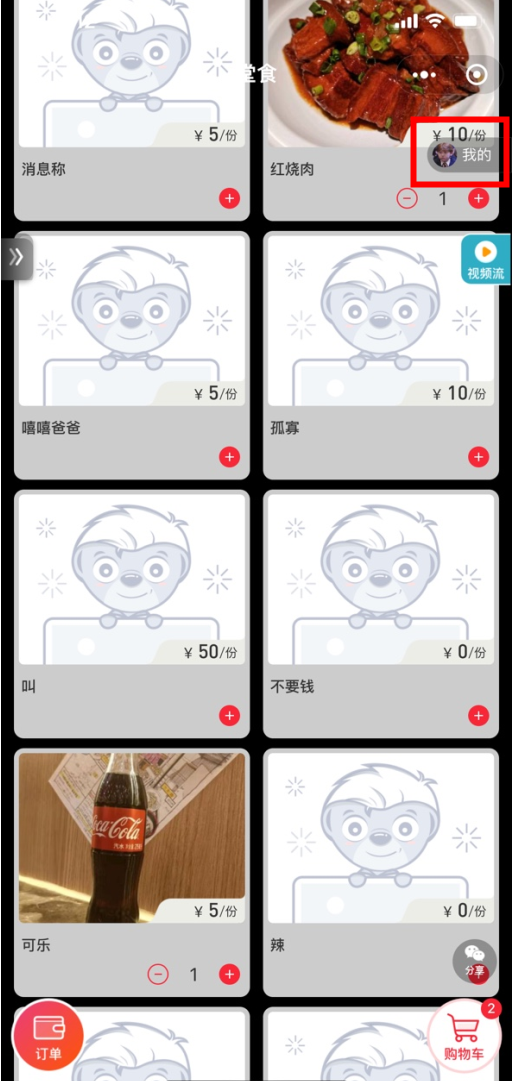Open the 我的 profile button
The height and width of the screenshot is (1081, 520).
[463, 155]
